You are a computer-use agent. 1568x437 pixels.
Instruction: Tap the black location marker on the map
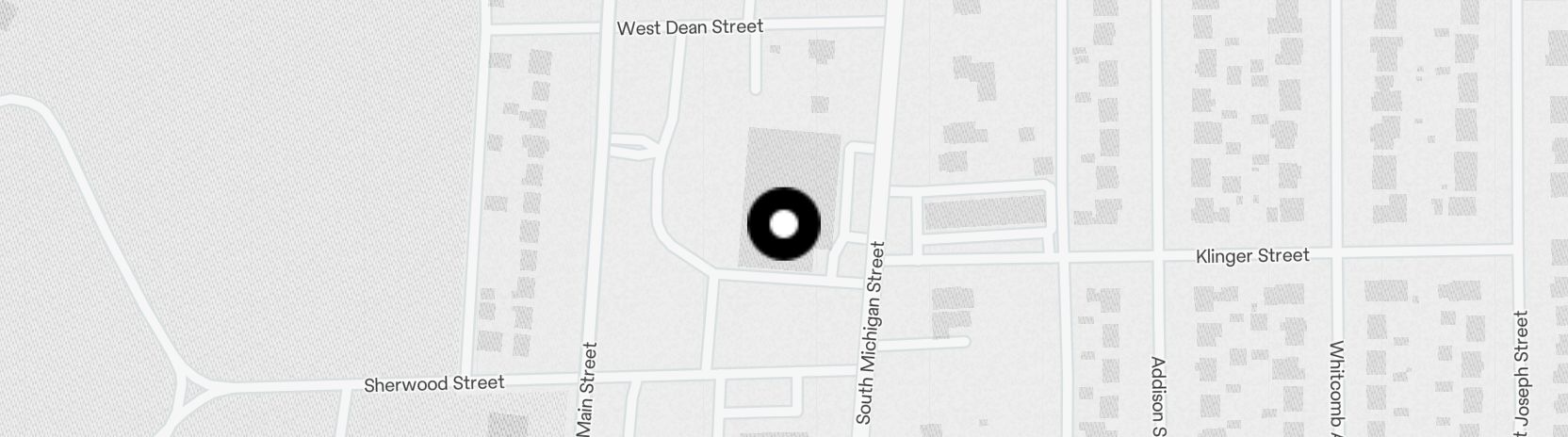tap(784, 224)
